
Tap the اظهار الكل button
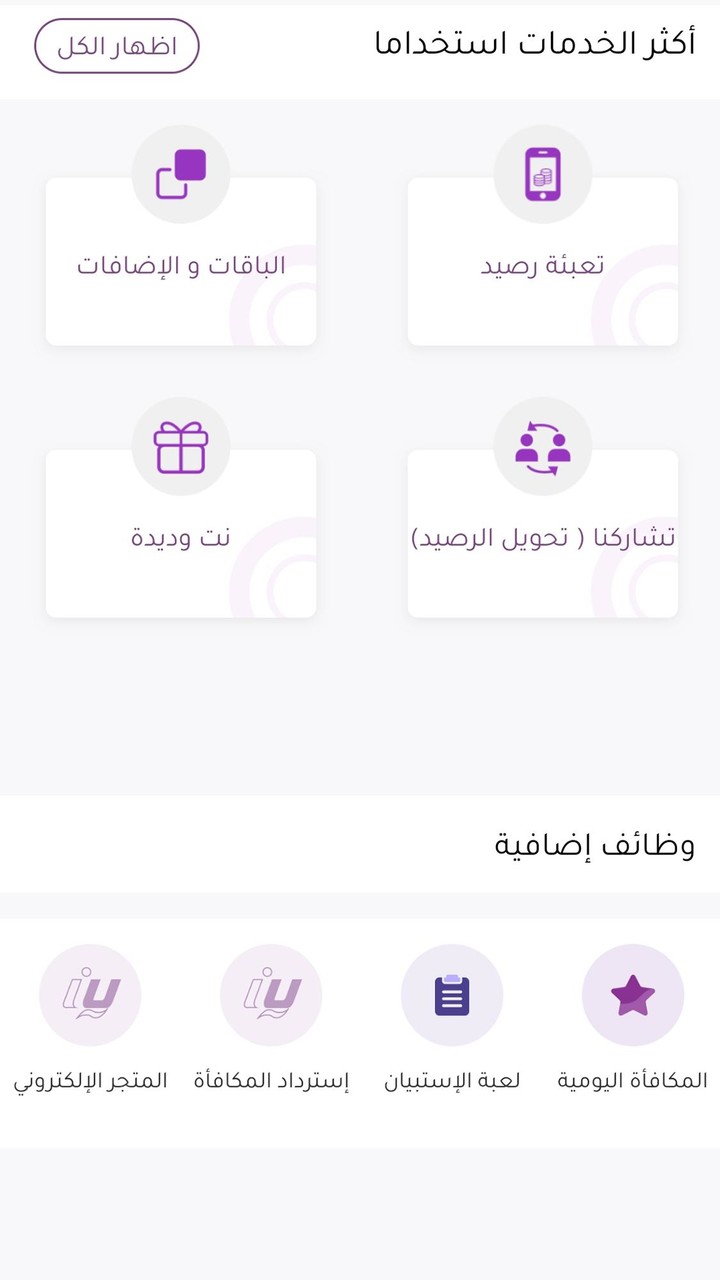(x=117, y=46)
